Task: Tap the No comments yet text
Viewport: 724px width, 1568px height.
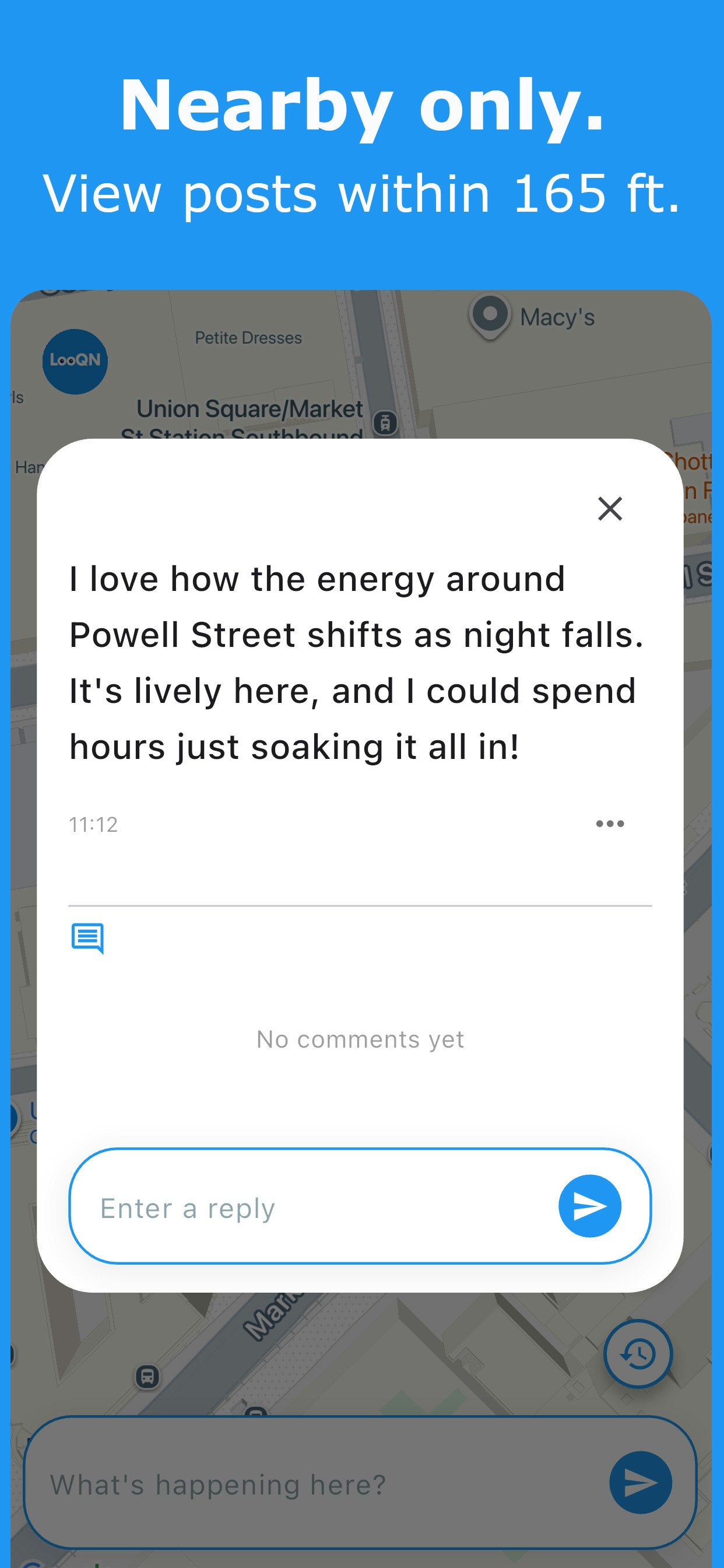Action: [360, 1039]
